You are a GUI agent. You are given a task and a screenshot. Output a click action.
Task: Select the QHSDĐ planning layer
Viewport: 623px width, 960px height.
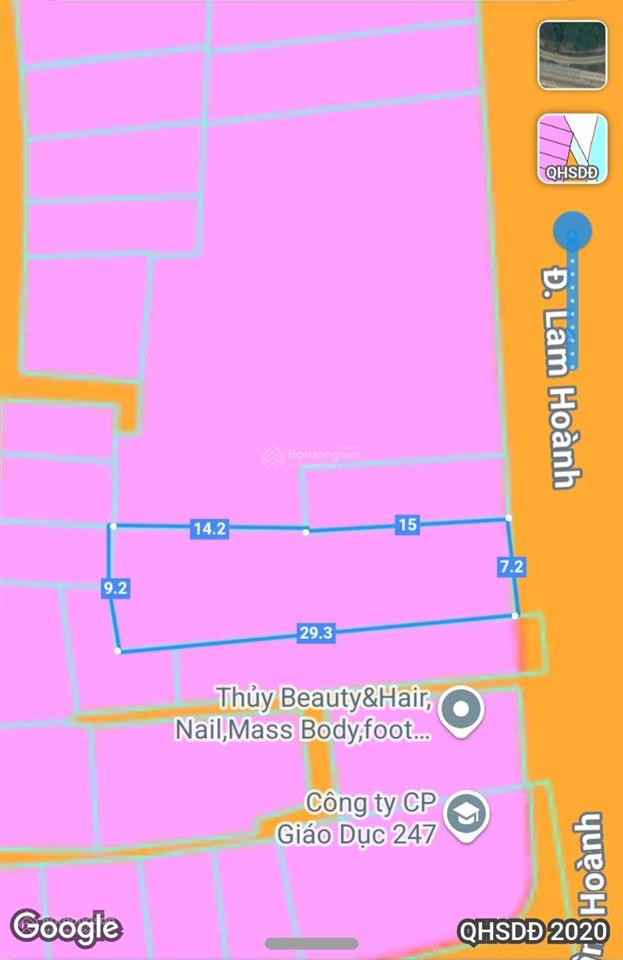[x=572, y=148]
